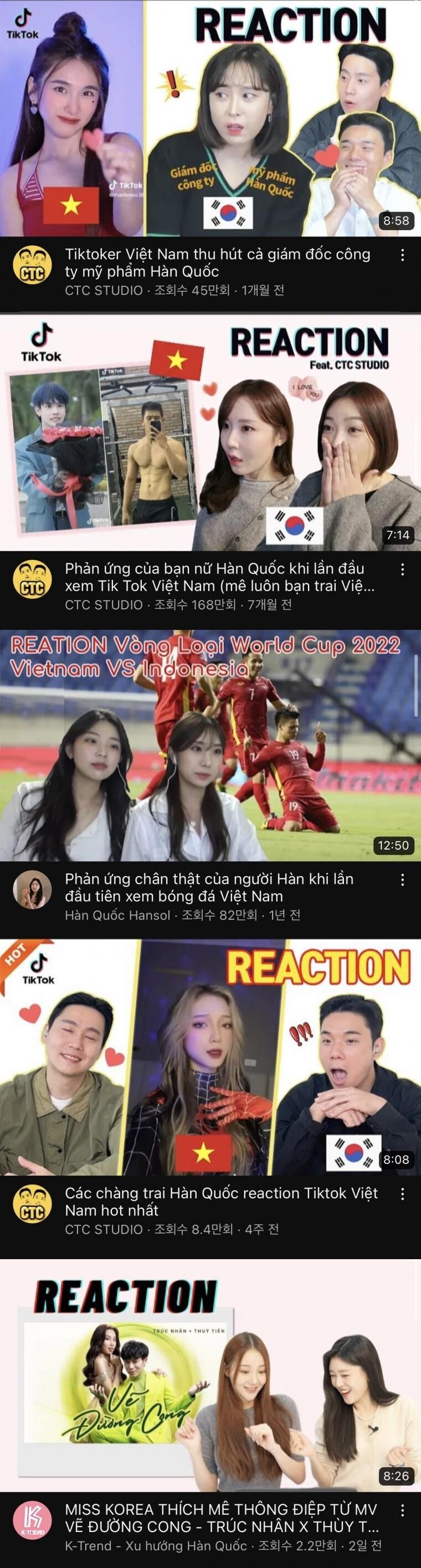The width and height of the screenshot is (421, 1568).
Task: Open overflow menu for 'Phản ứng chân thật' video
Action: (402, 880)
